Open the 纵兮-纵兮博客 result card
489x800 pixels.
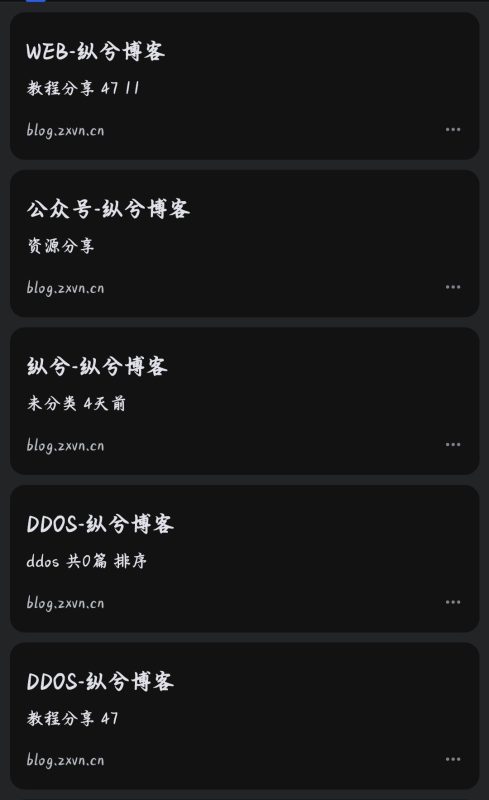point(244,401)
